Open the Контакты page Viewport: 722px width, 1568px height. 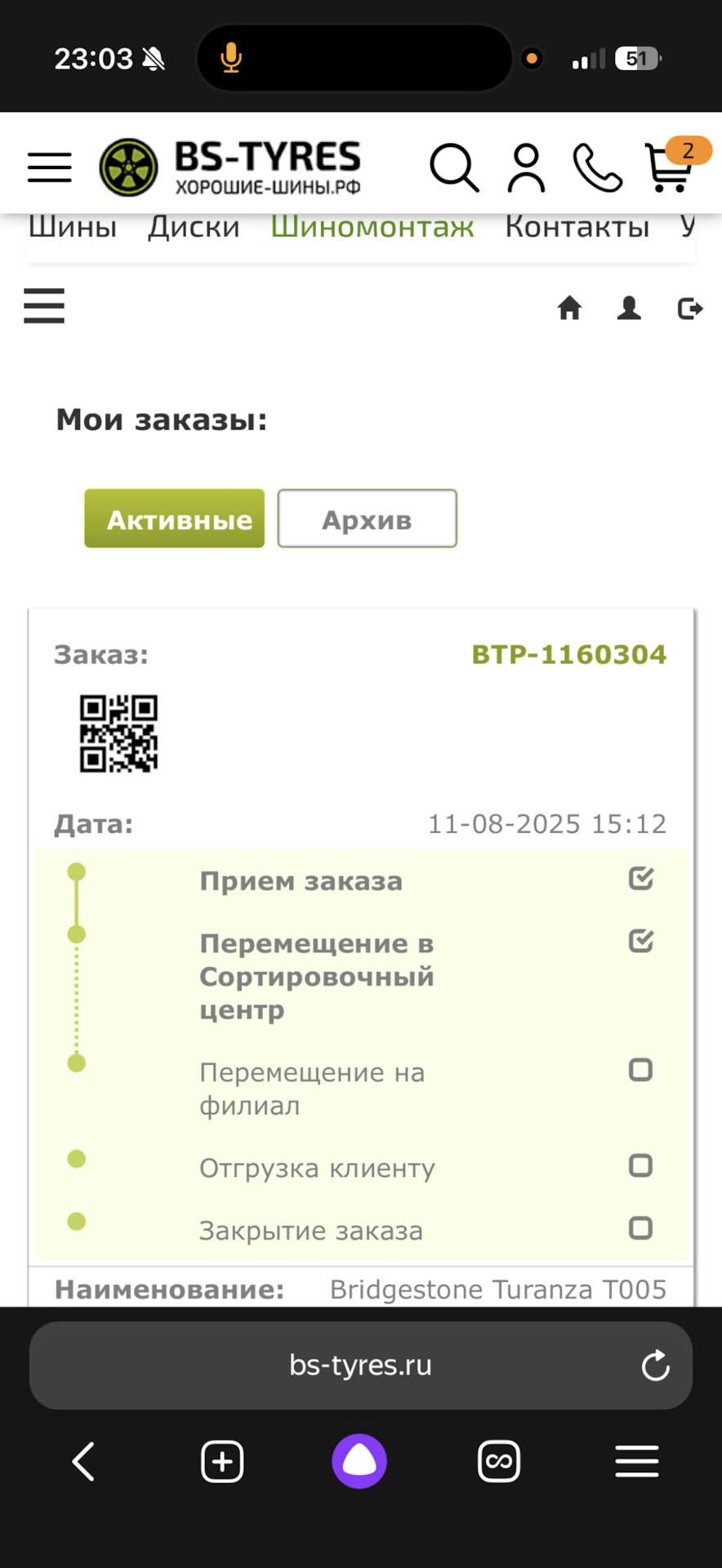click(577, 227)
